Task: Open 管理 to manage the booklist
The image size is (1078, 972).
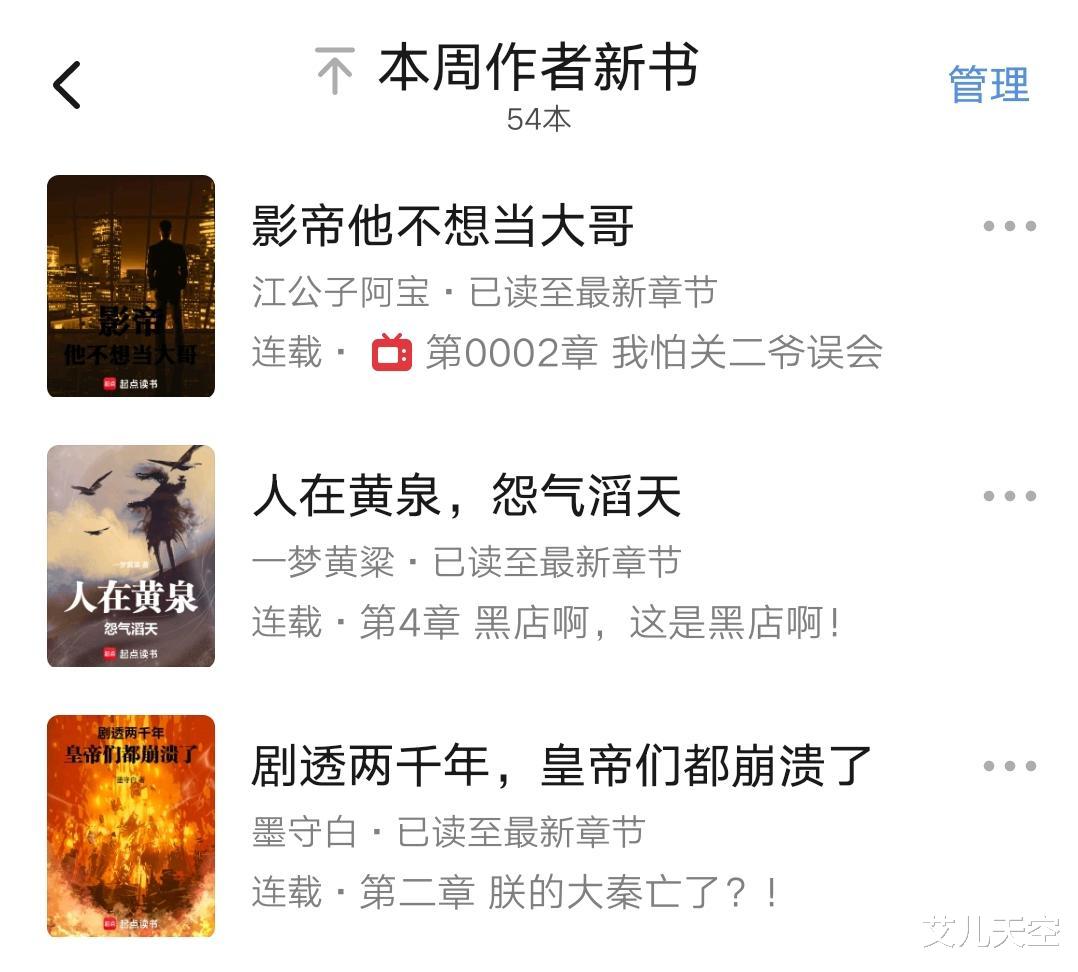Action: (x=988, y=84)
